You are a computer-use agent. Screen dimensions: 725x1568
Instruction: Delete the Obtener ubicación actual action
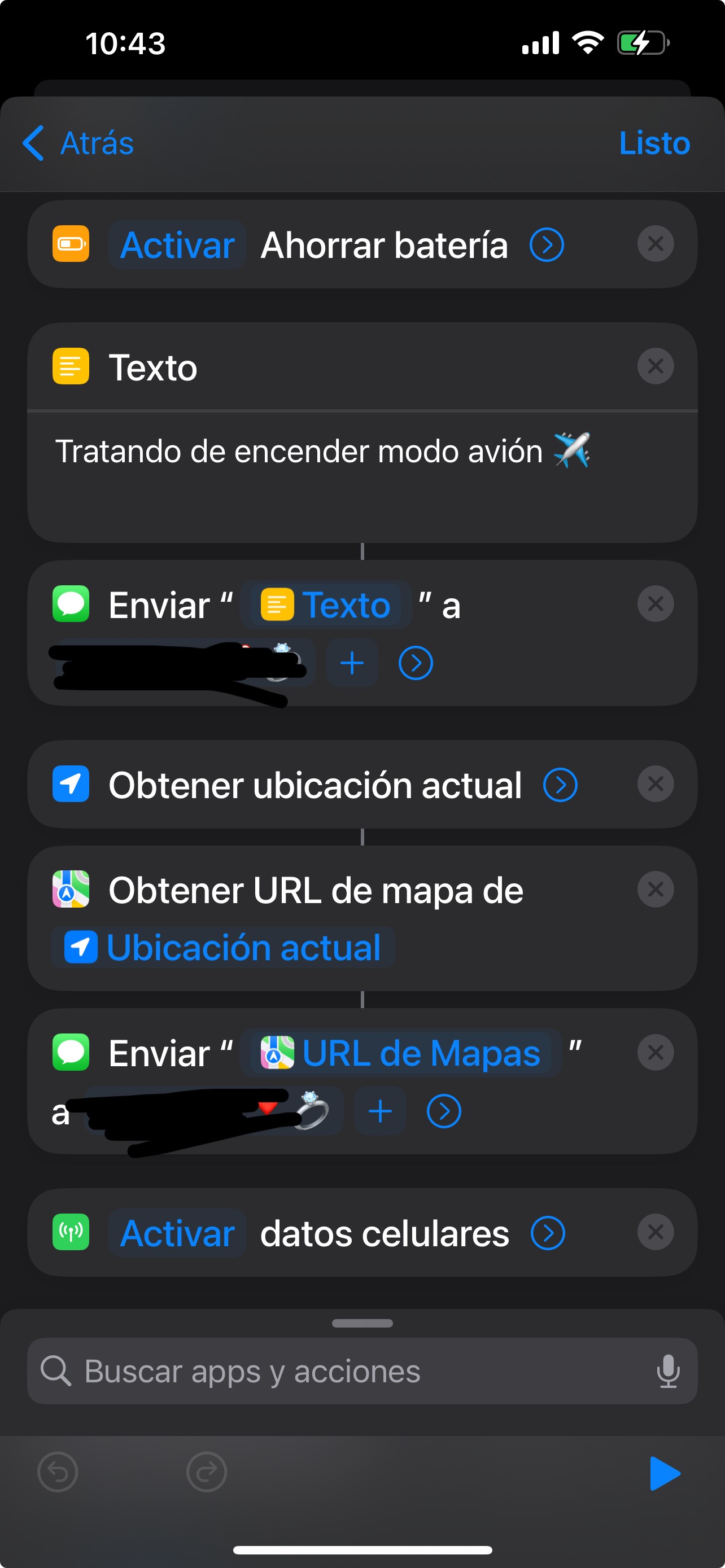(x=655, y=784)
